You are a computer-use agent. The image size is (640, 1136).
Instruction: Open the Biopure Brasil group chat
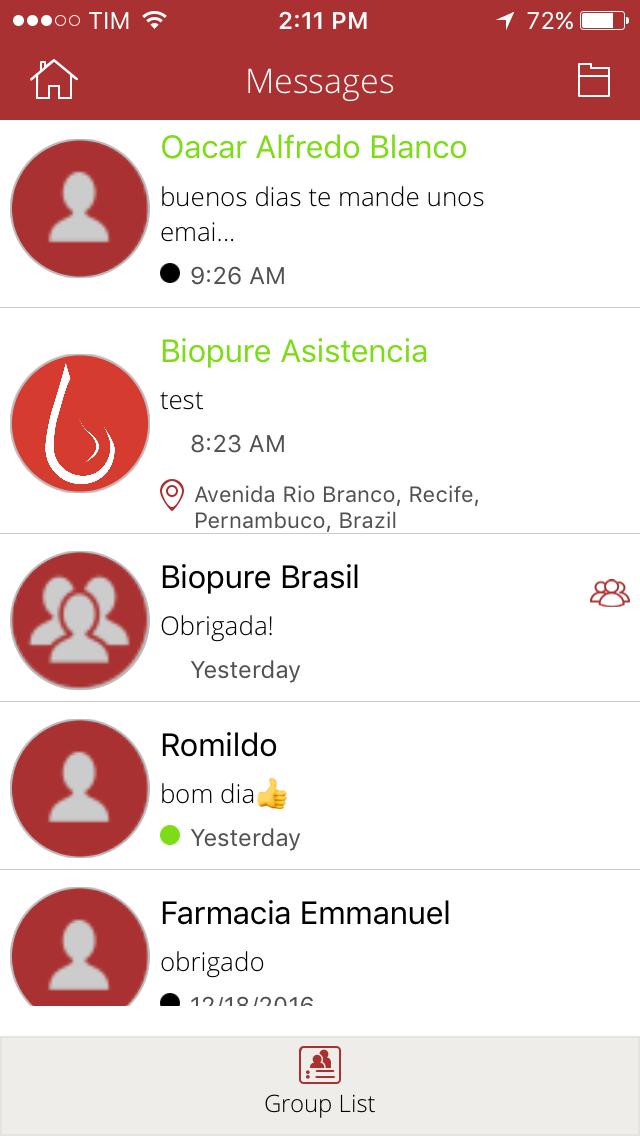pyautogui.click(x=320, y=618)
